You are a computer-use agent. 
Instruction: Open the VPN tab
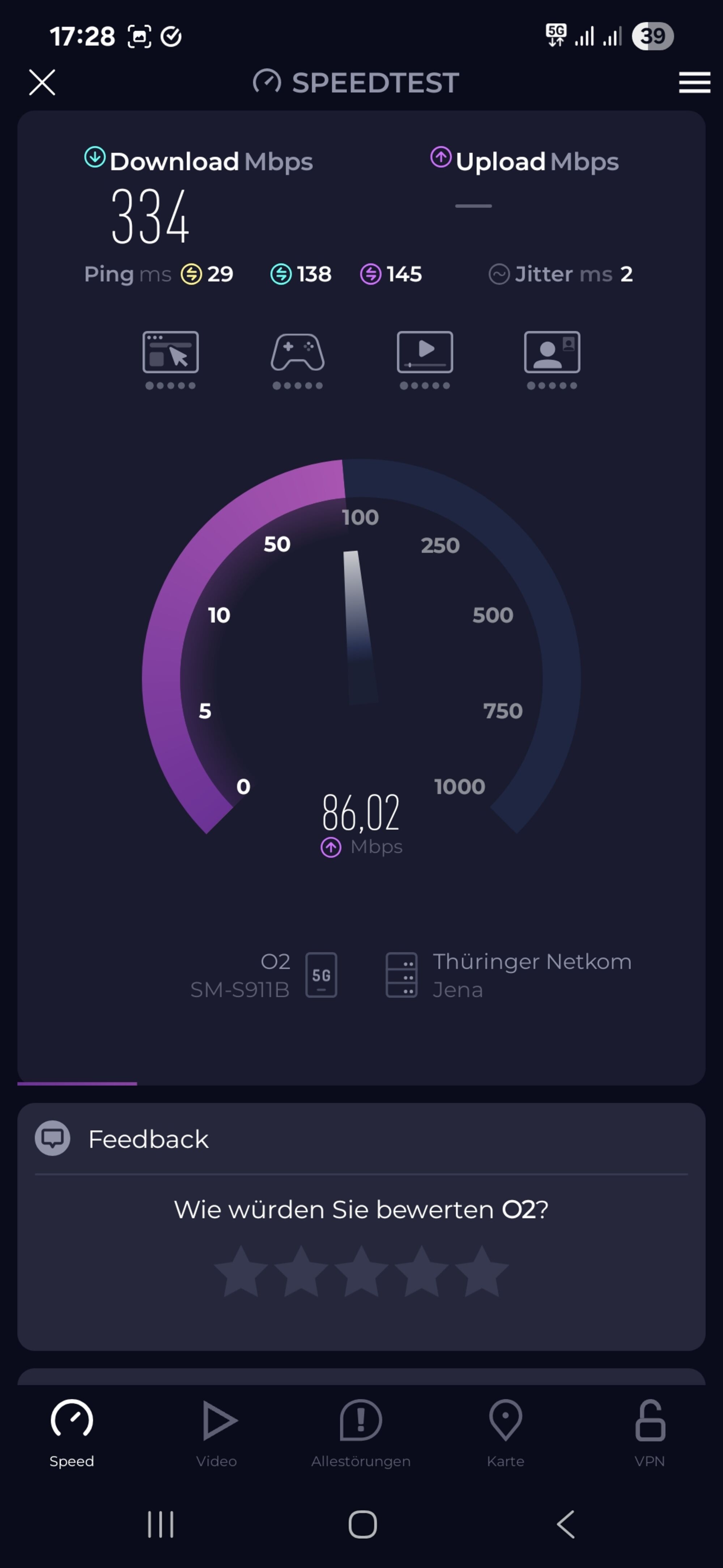[650, 1433]
